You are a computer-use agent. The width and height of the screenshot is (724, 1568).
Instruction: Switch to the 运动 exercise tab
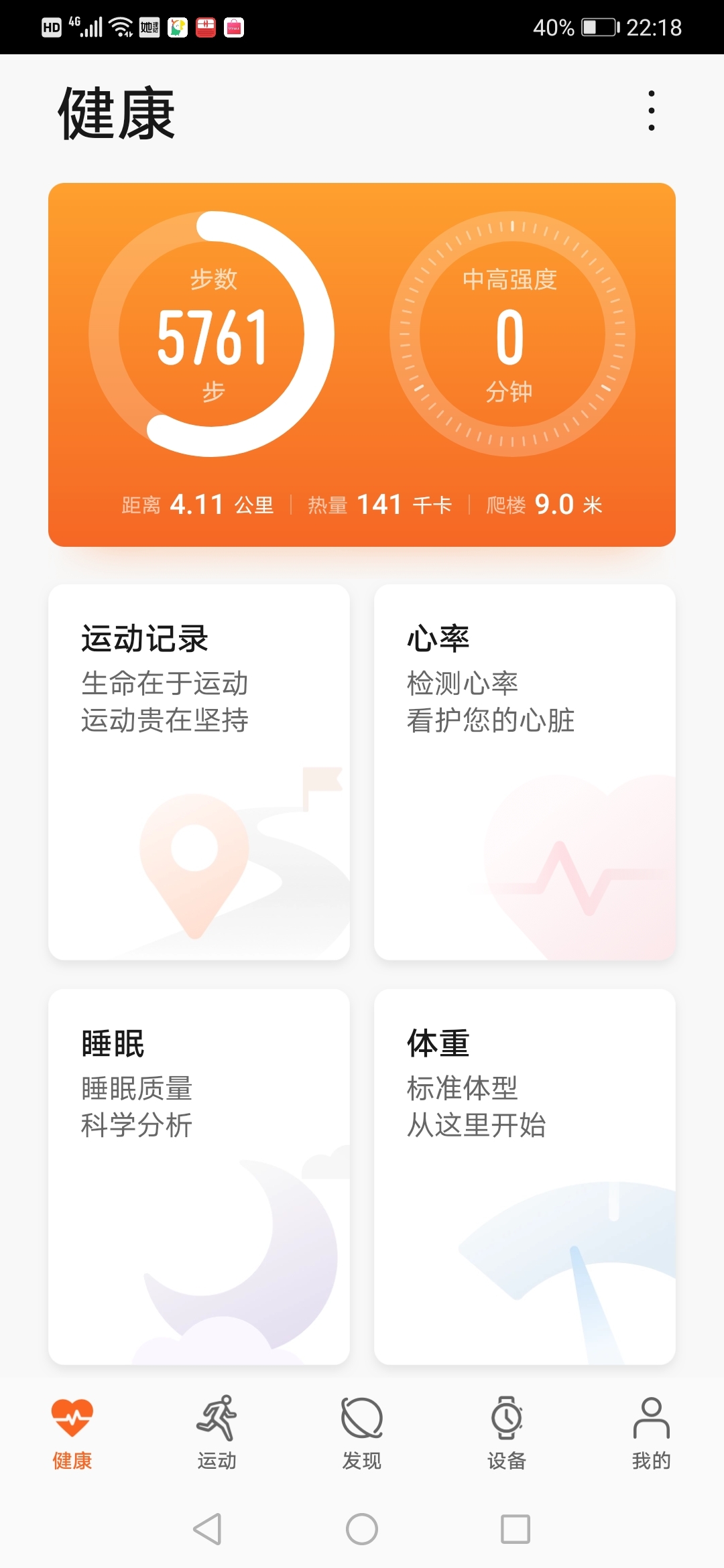217,1433
